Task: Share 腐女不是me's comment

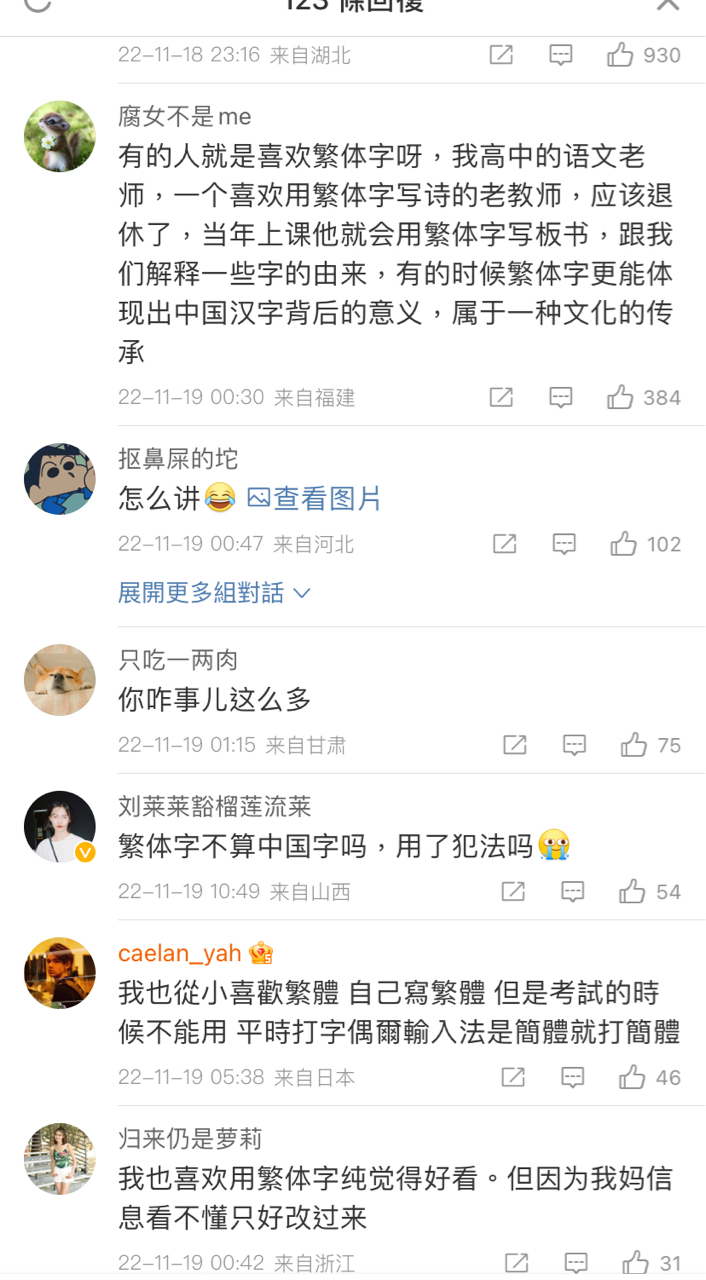Action: coord(501,397)
